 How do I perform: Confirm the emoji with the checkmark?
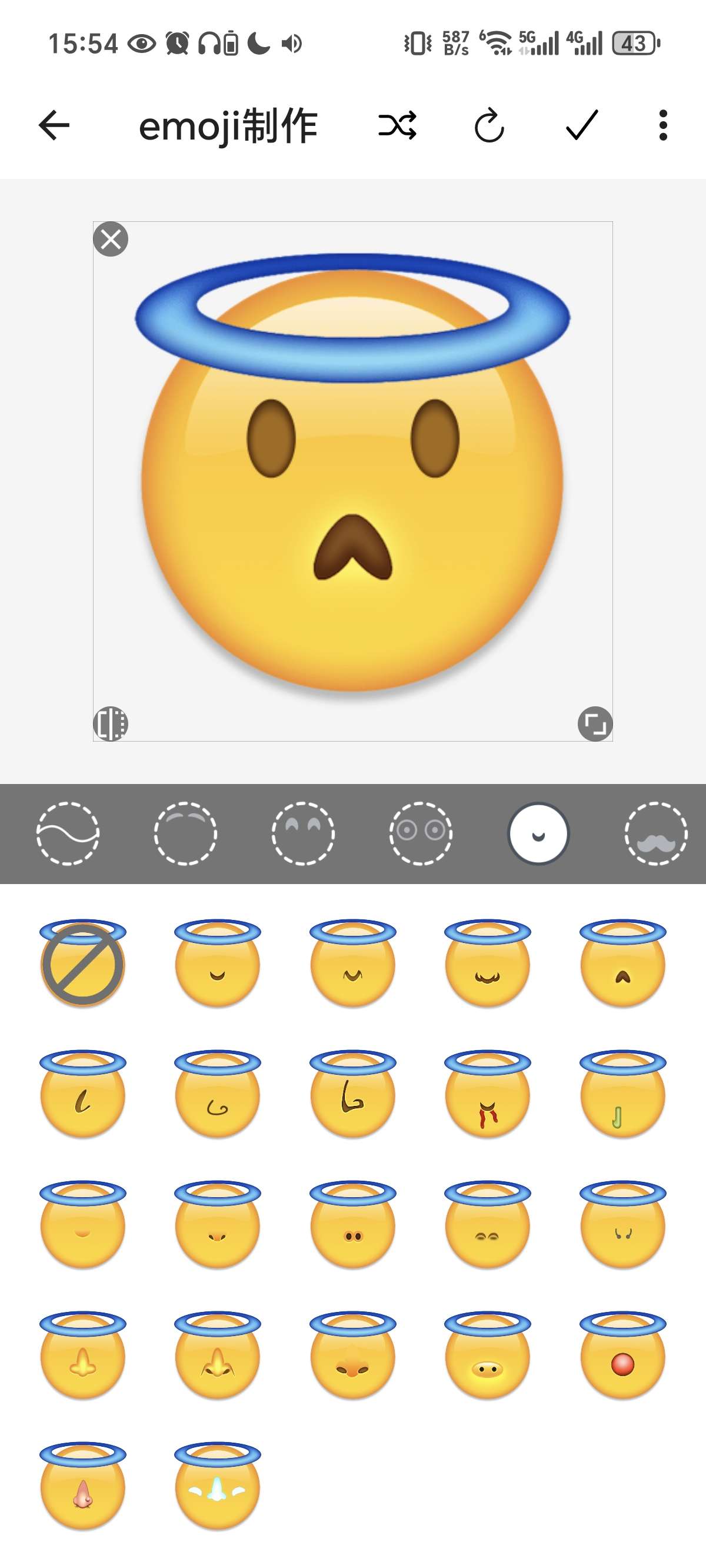[x=582, y=125]
